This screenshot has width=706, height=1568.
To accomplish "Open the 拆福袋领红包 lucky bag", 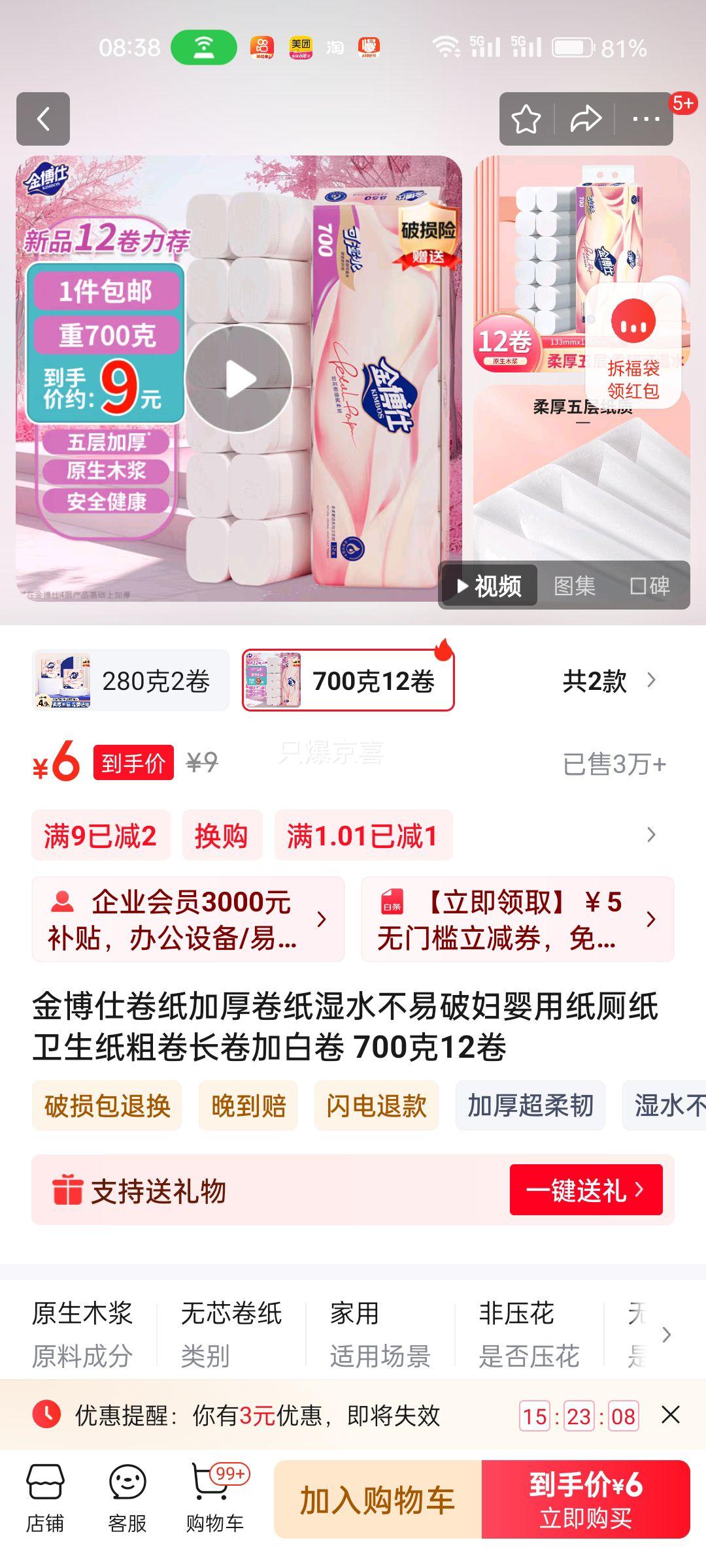I will [633, 346].
